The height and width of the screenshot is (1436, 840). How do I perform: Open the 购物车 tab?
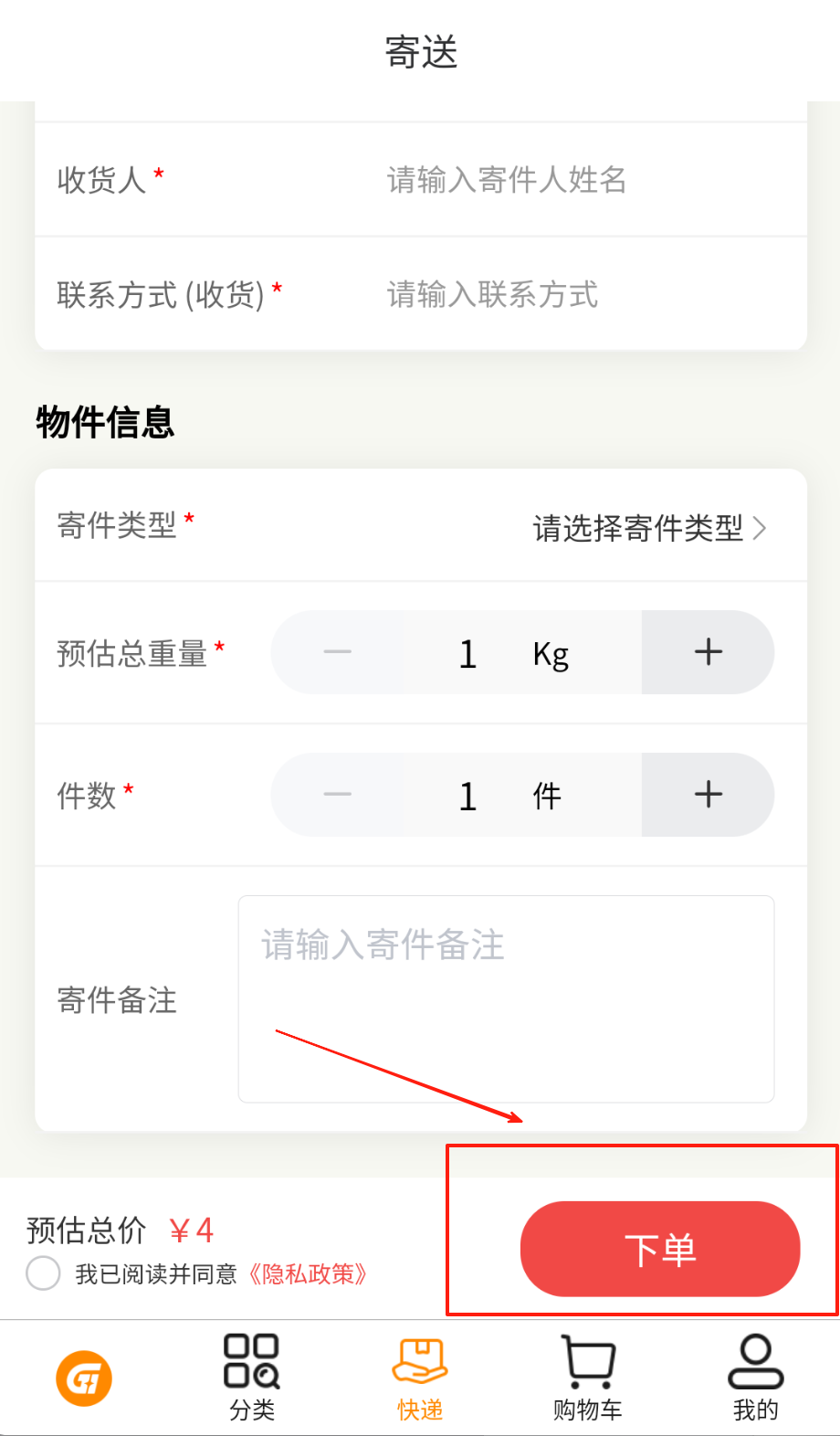588,1378
